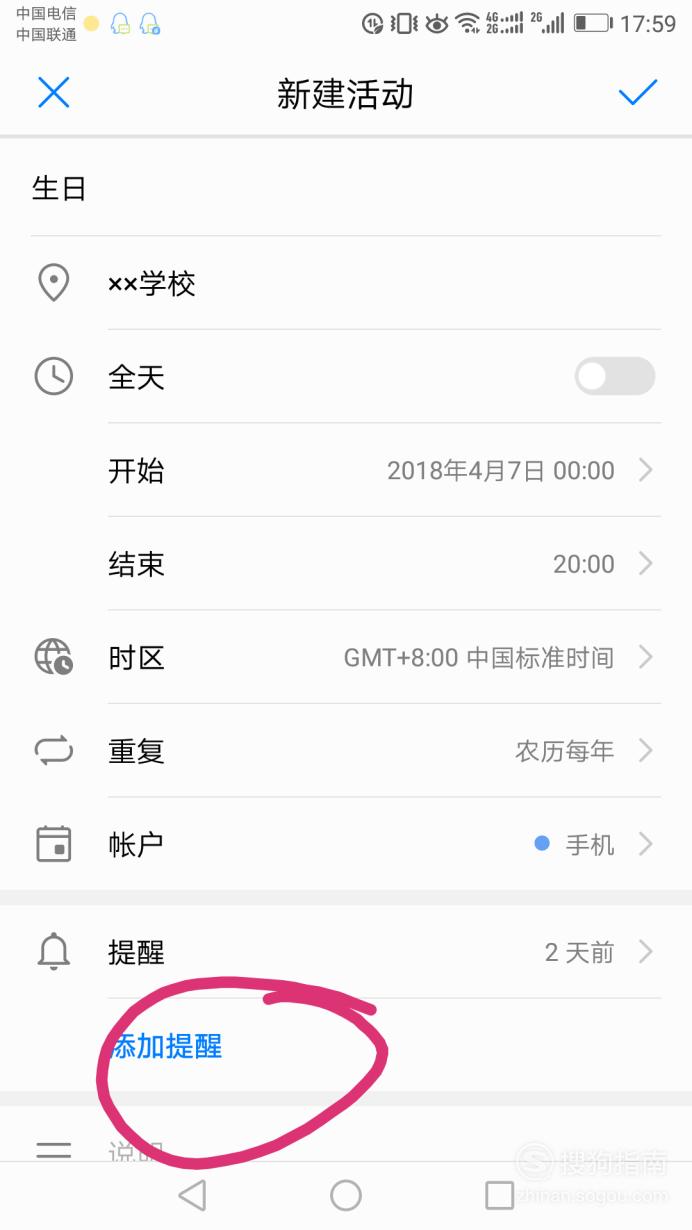This screenshot has width=692, height=1230.
Task: Edit the location field ××学校
Action: coord(345,284)
